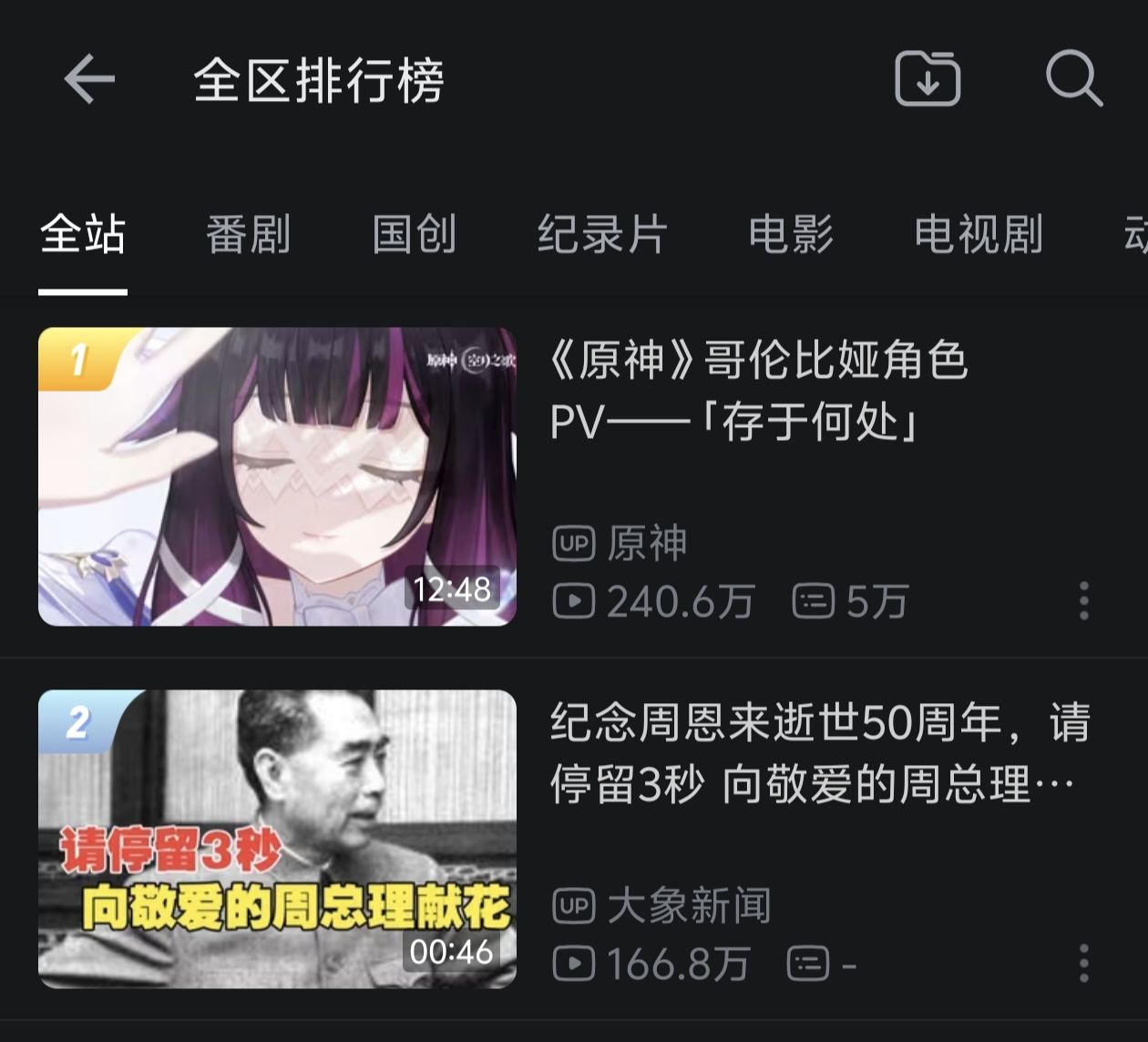Open the offline download folder icon
Viewport: 1148px width, 1042px height.
[928, 79]
